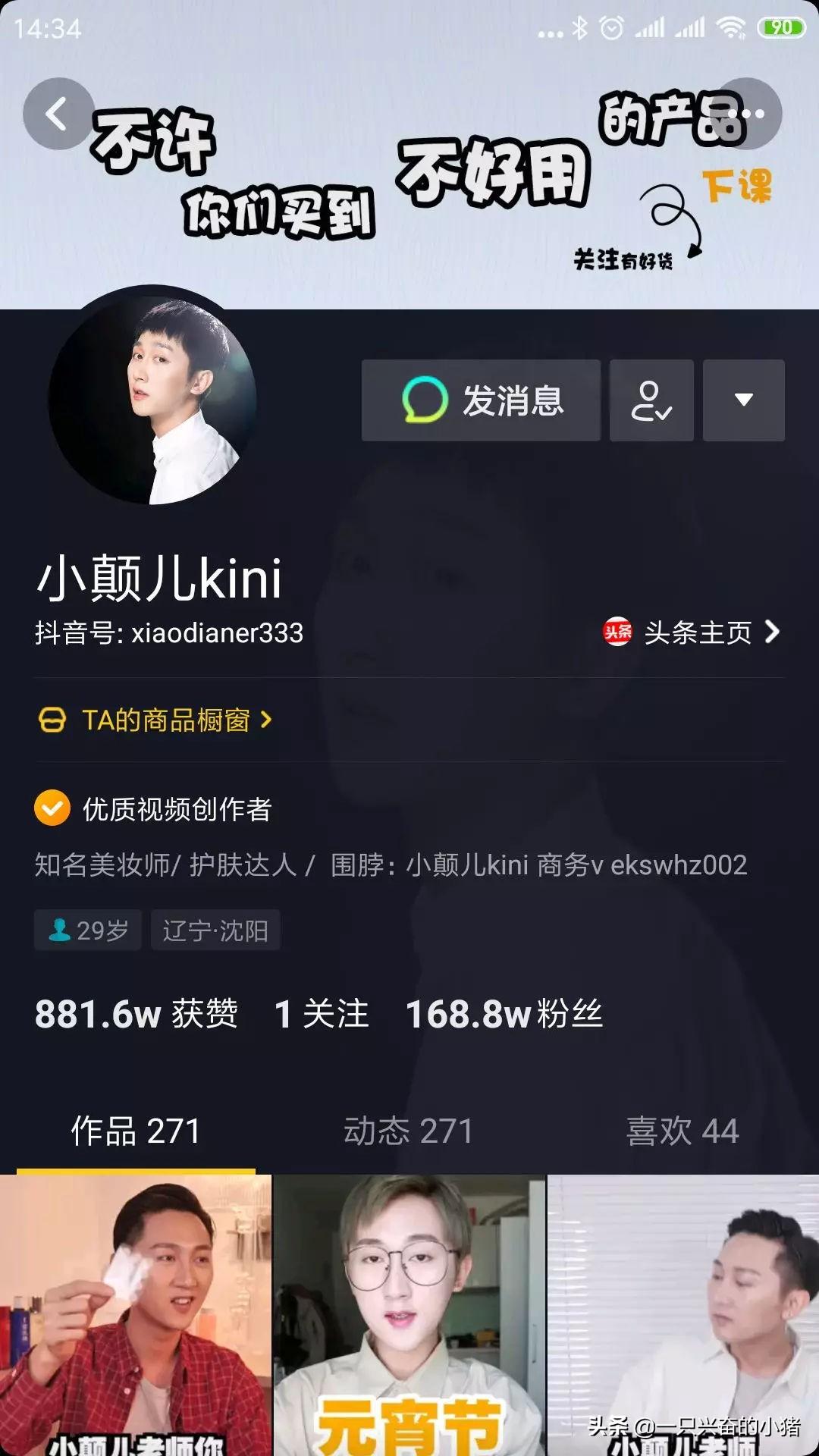Click the Toutiao red logo icon
The image size is (819, 1456).
click(x=618, y=634)
